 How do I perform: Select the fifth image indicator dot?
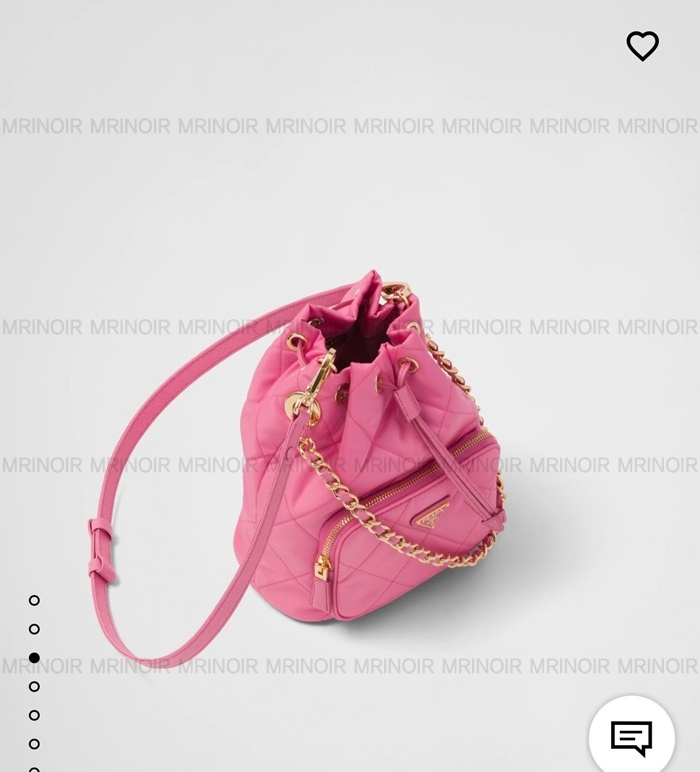tap(34, 715)
